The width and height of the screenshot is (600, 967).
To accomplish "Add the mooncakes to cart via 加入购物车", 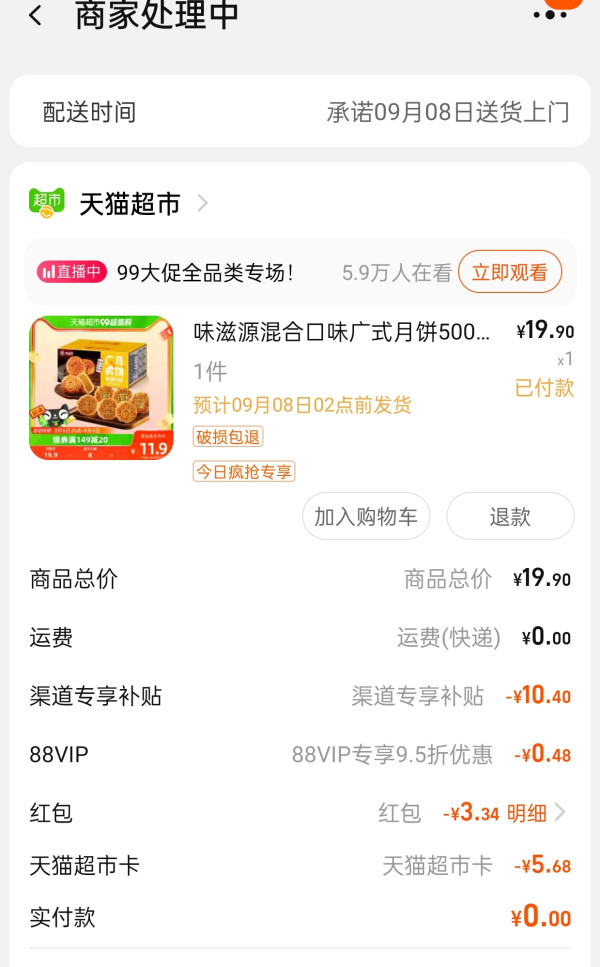I will pyautogui.click(x=366, y=516).
